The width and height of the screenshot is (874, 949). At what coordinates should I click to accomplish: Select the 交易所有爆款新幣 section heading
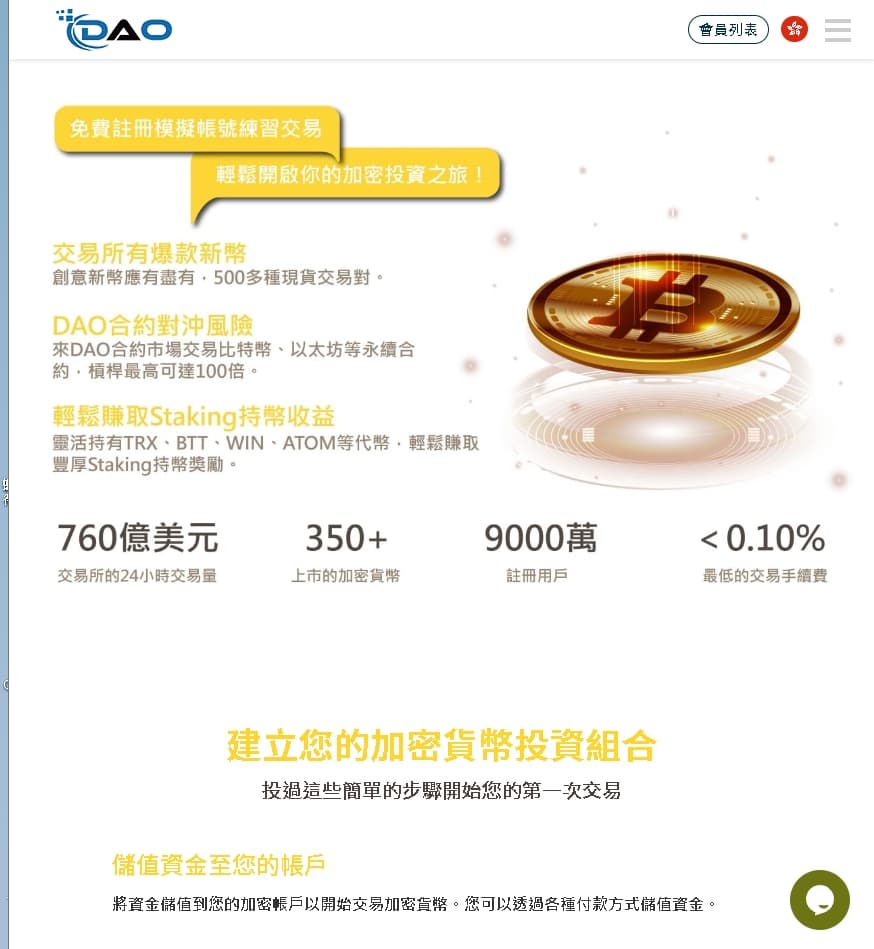click(148, 253)
